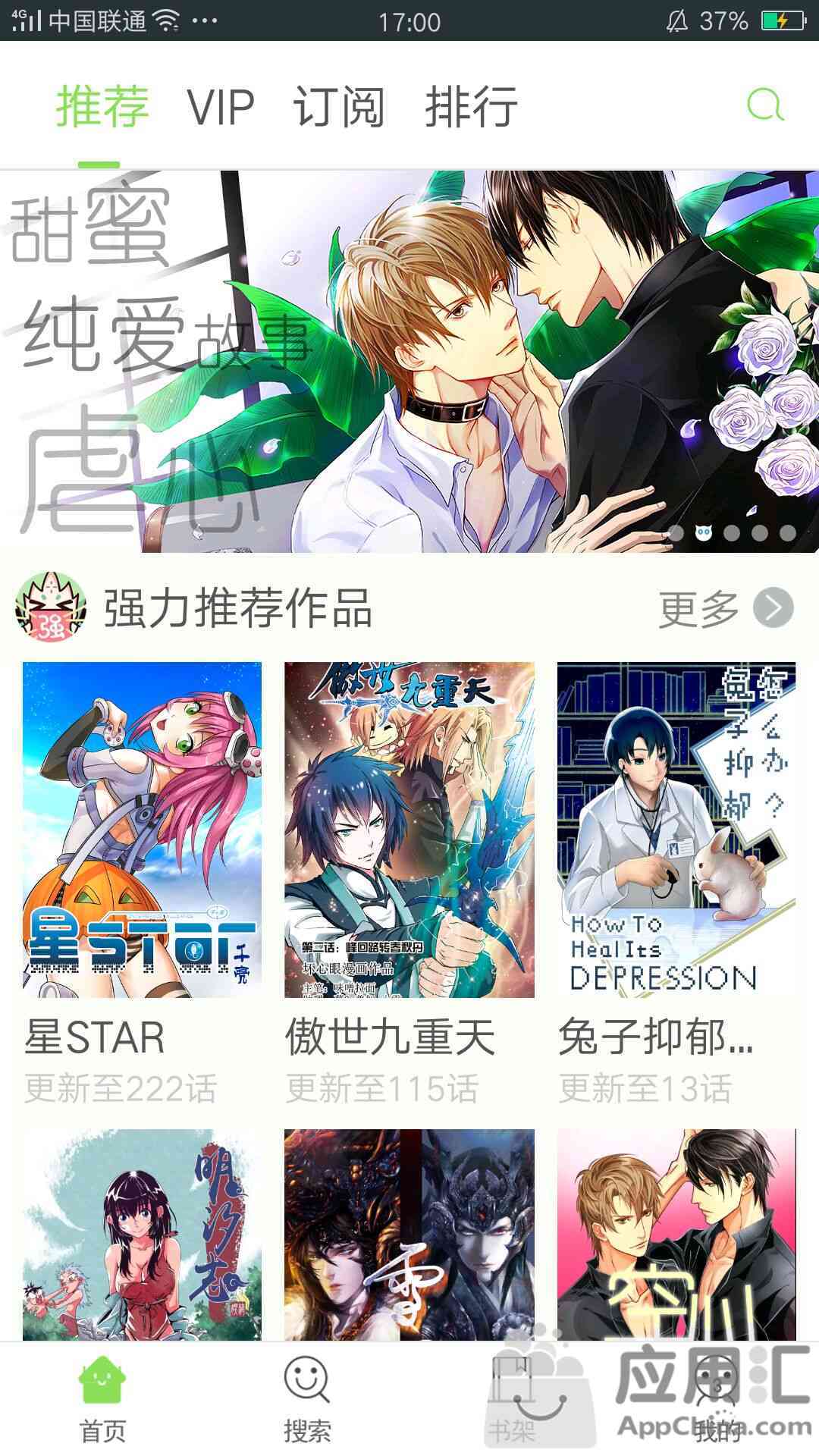Open the 我的 profile tab
The width and height of the screenshot is (819, 1456).
(717, 1399)
